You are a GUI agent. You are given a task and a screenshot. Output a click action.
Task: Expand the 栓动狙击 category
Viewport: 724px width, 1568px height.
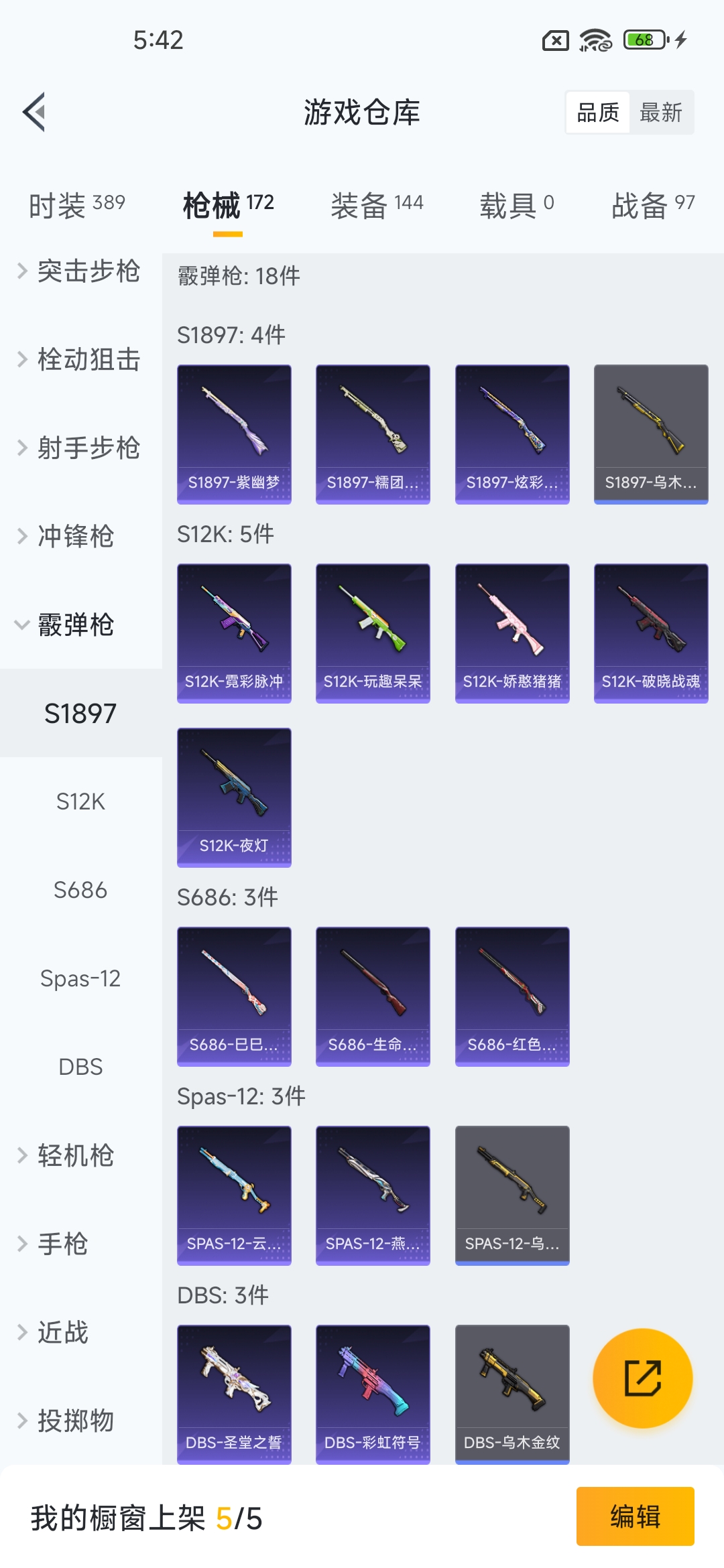(79, 360)
